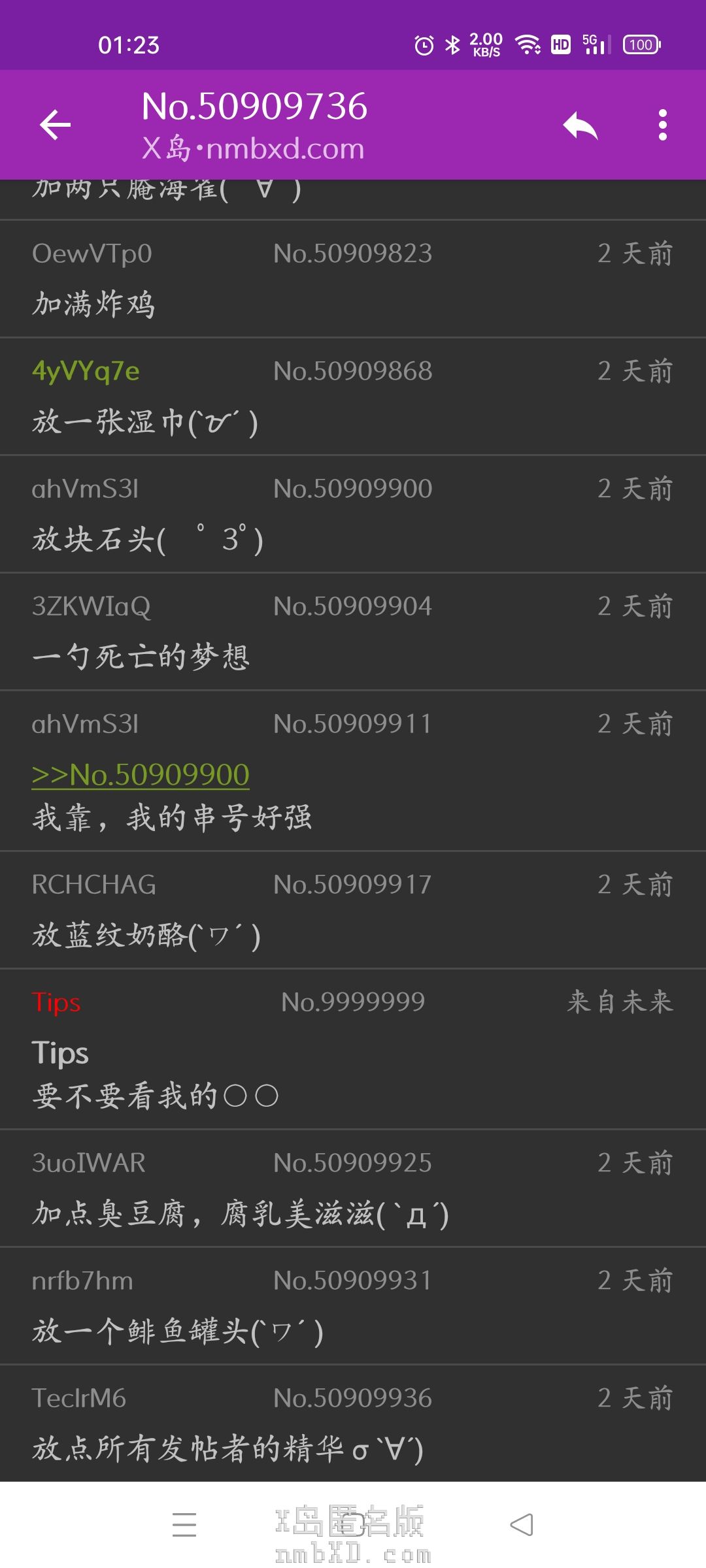
Task: Select 3uoIWAR's reply No.50909925
Action: pos(353,1188)
